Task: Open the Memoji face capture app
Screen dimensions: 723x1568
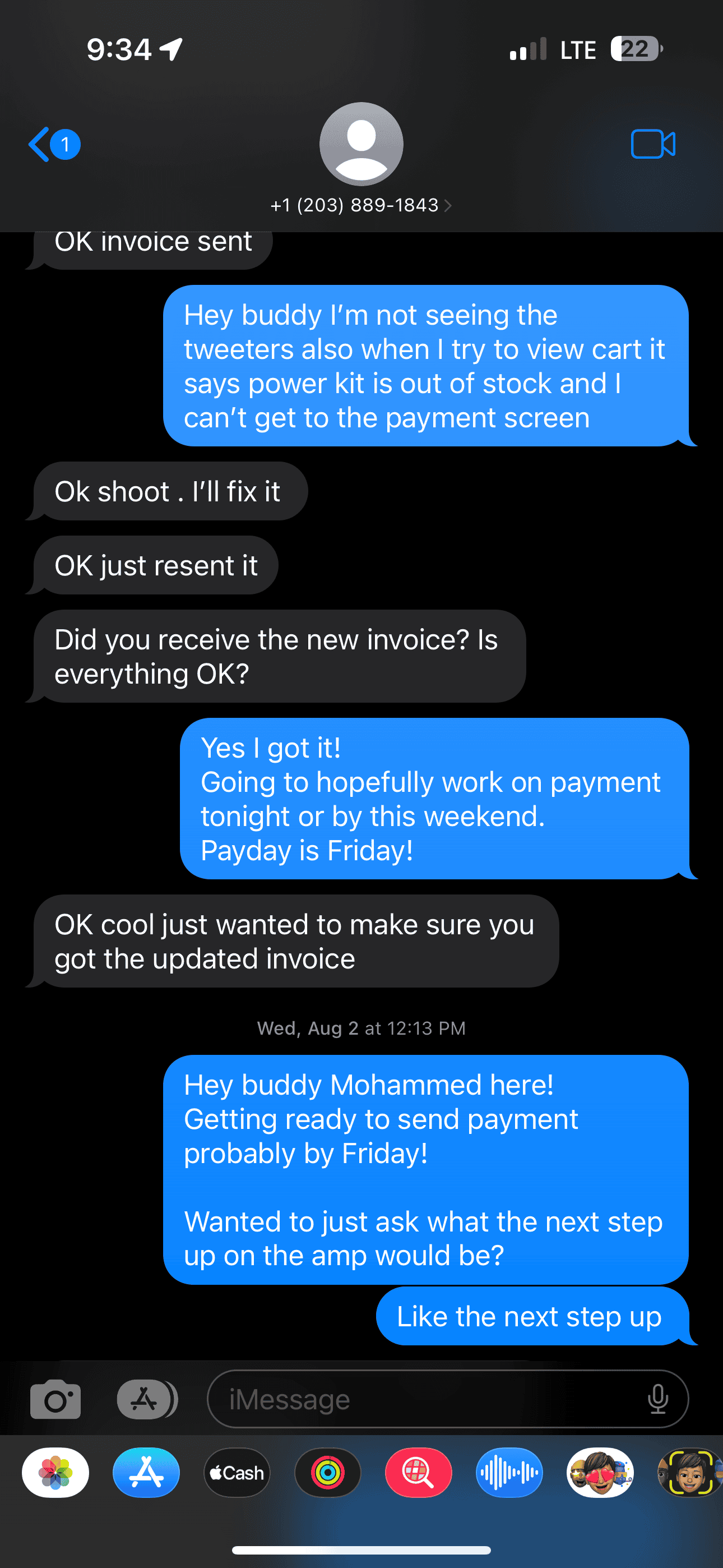Action: pos(689,1473)
